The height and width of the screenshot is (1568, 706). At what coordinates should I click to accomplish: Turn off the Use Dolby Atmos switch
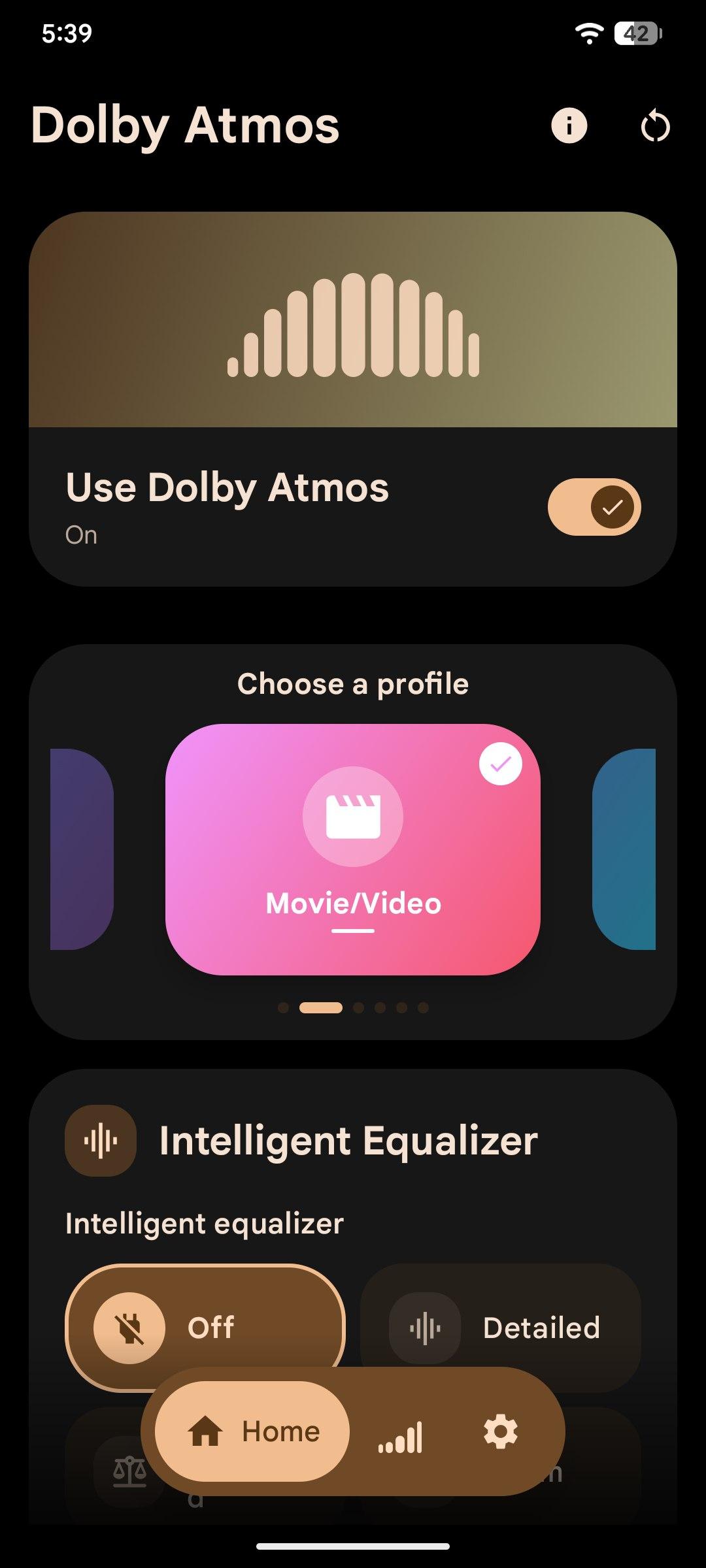point(594,507)
